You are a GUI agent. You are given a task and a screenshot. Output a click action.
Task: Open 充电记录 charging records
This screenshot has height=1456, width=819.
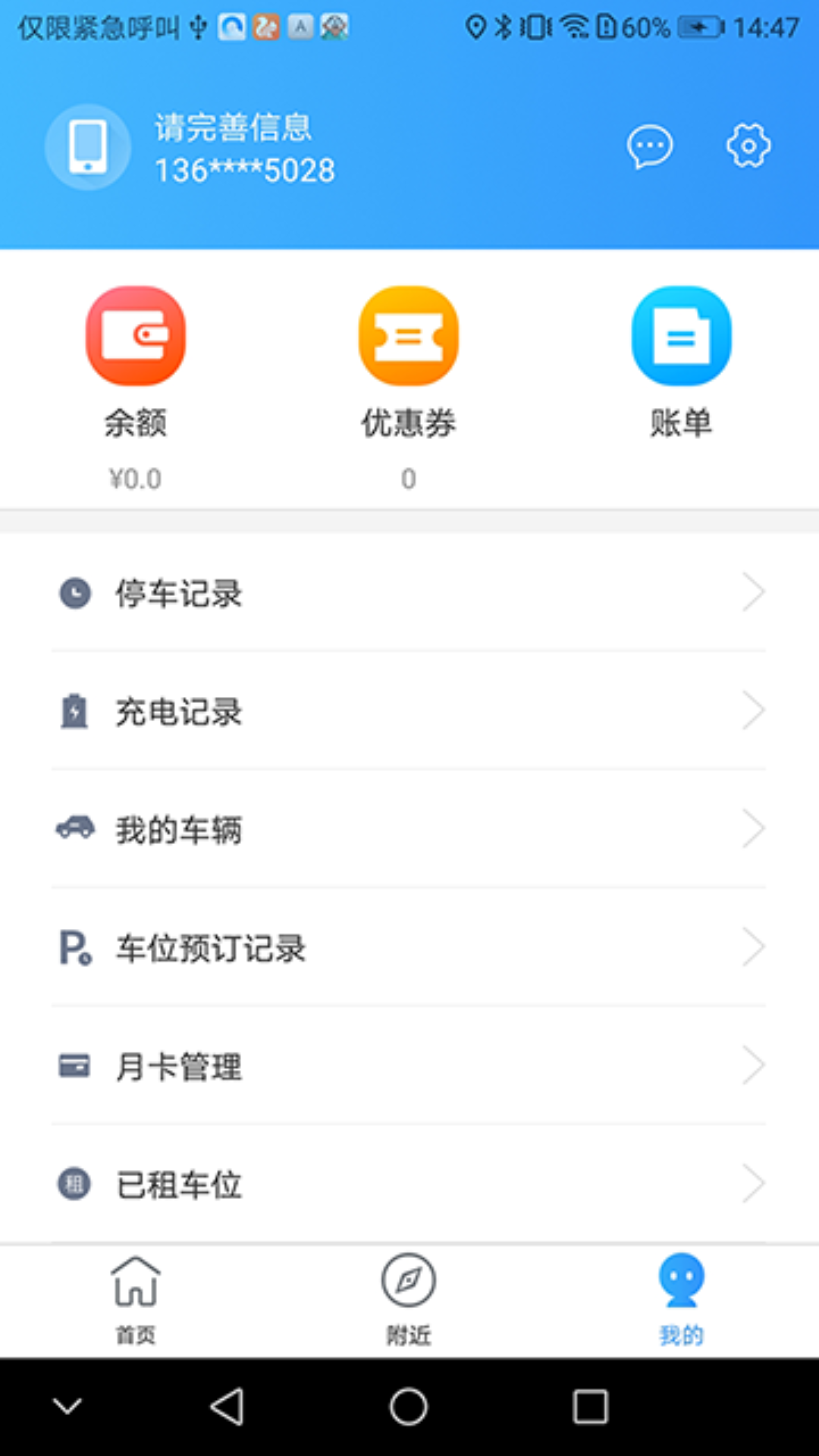(409, 711)
